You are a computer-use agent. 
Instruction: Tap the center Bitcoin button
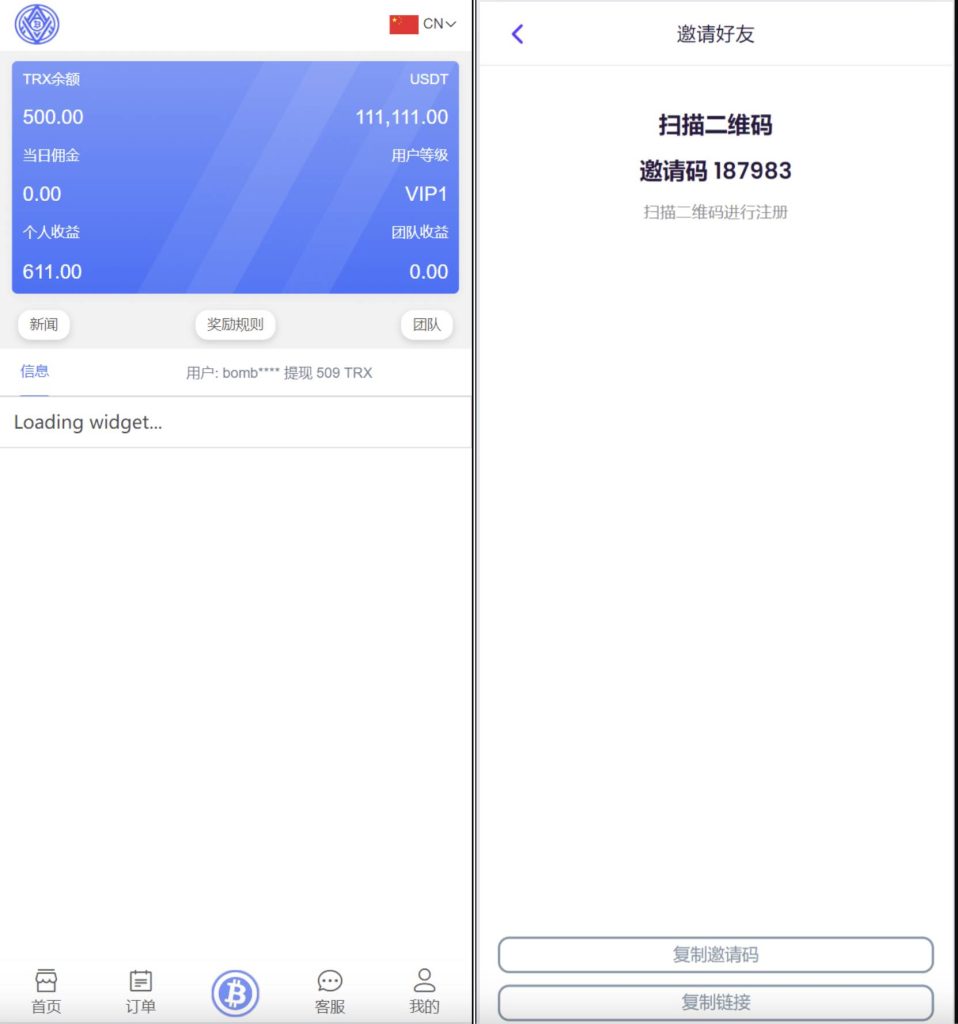coord(235,993)
